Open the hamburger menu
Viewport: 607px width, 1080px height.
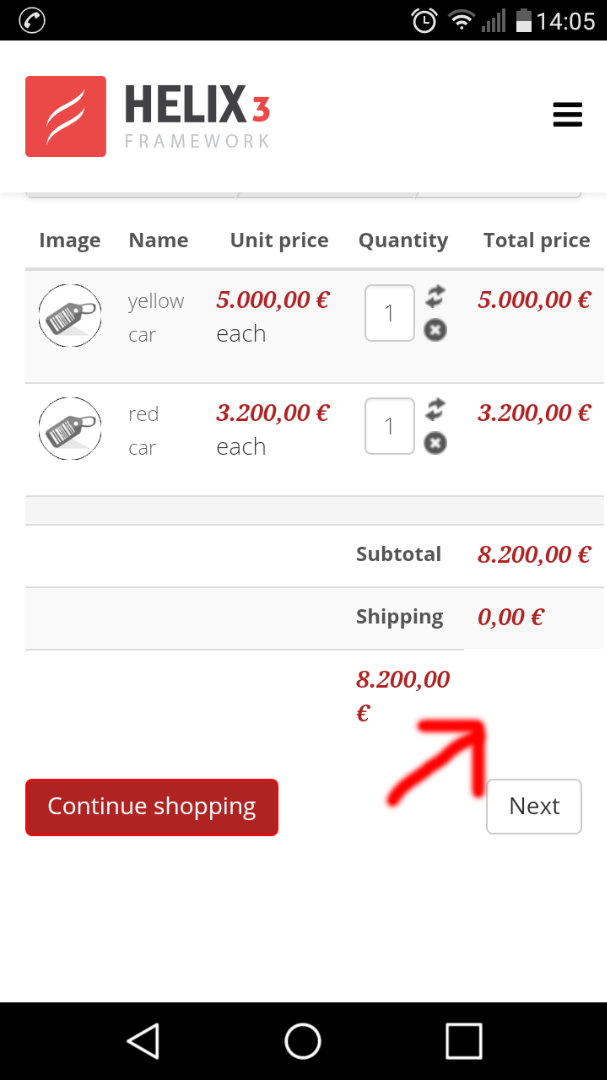pos(567,115)
